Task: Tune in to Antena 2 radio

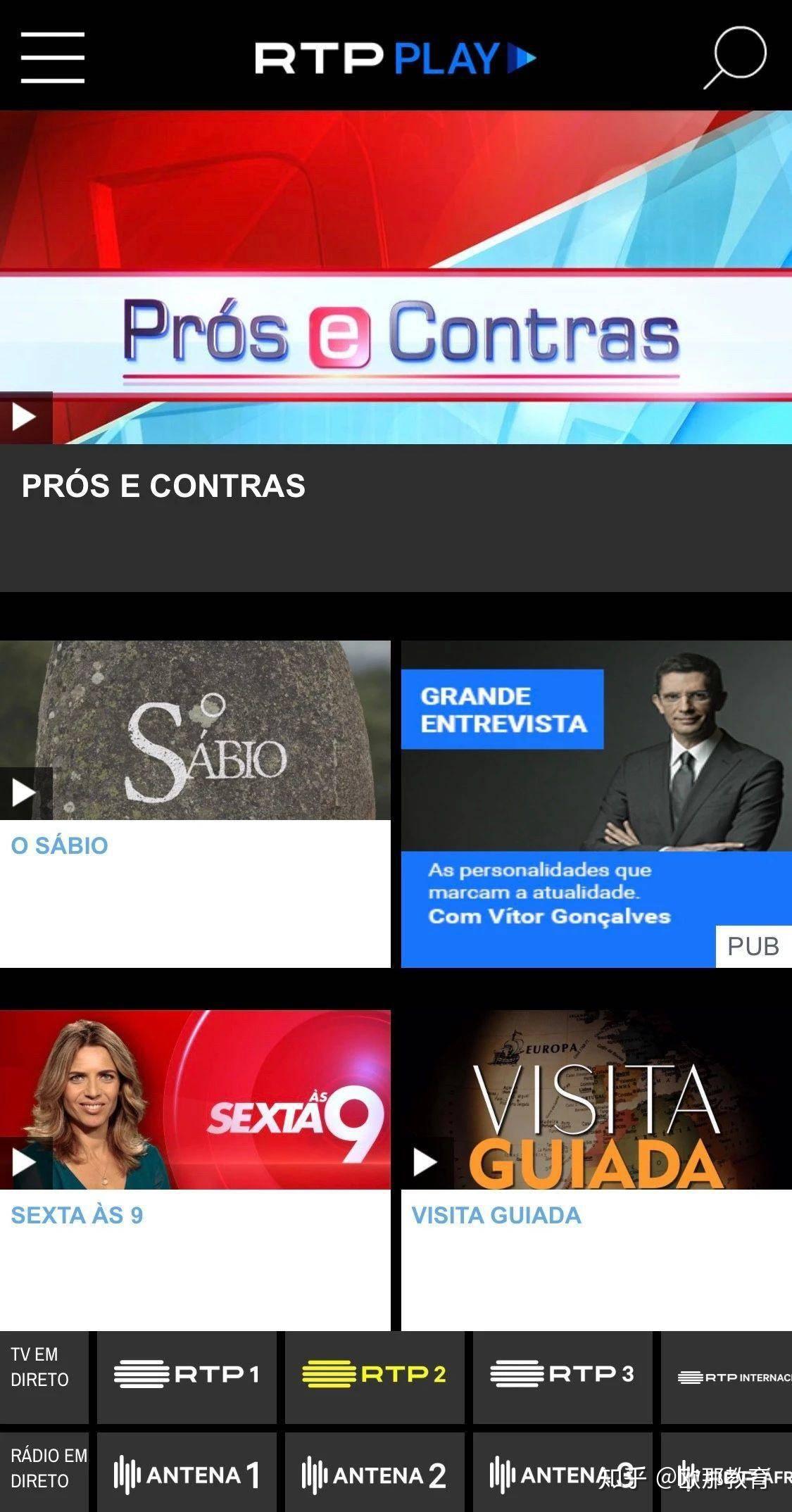Action: pyautogui.click(x=375, y=1474)
